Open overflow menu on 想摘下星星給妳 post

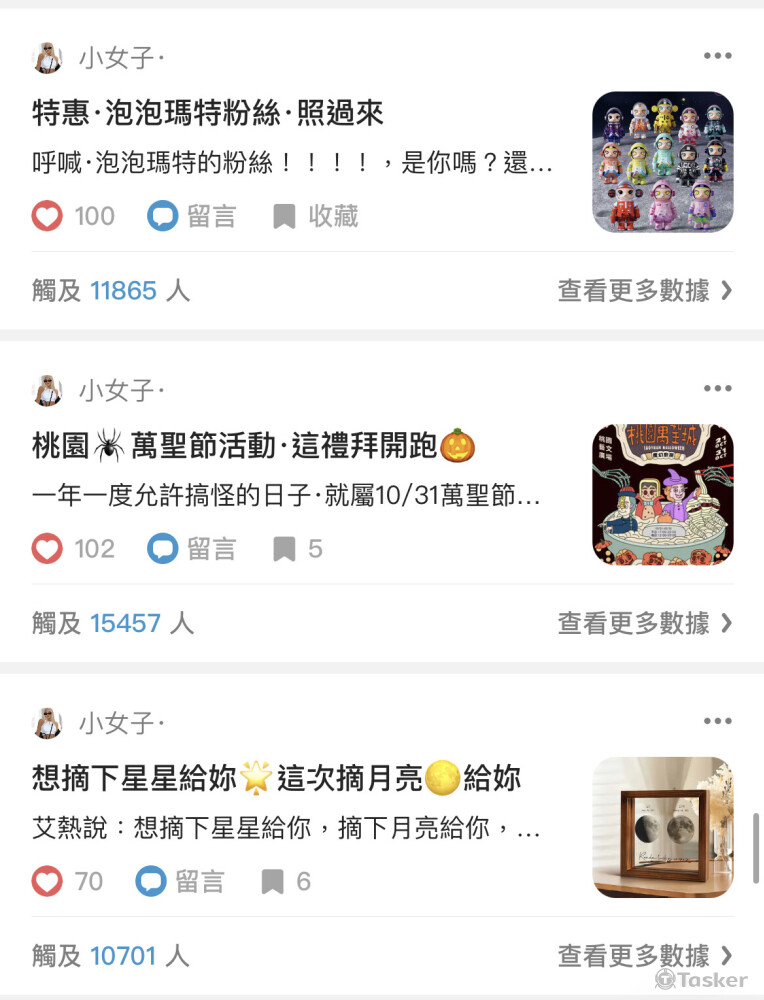click(x=717, y=721)
